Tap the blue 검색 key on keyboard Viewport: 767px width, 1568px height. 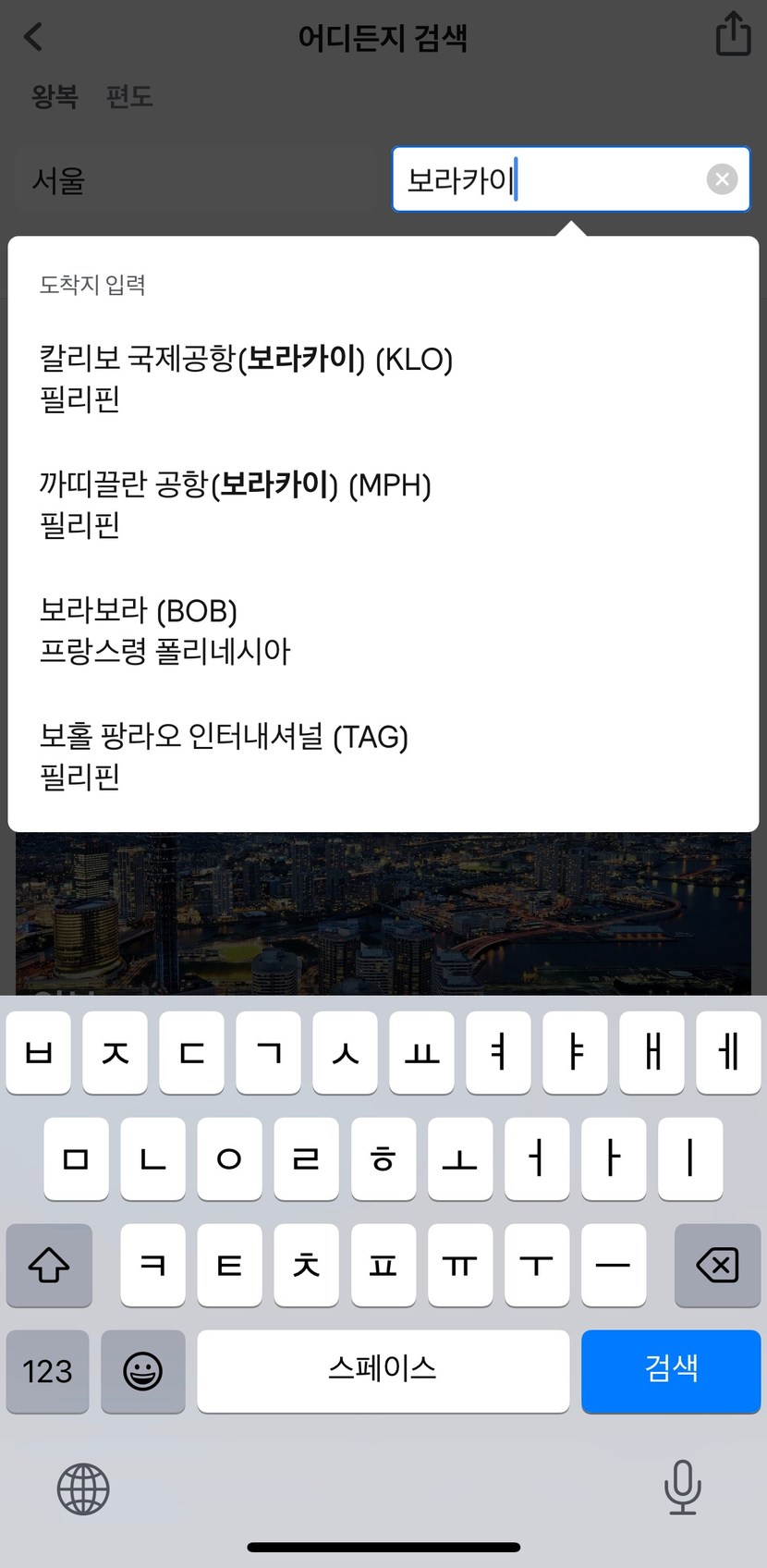point(671,1371)
